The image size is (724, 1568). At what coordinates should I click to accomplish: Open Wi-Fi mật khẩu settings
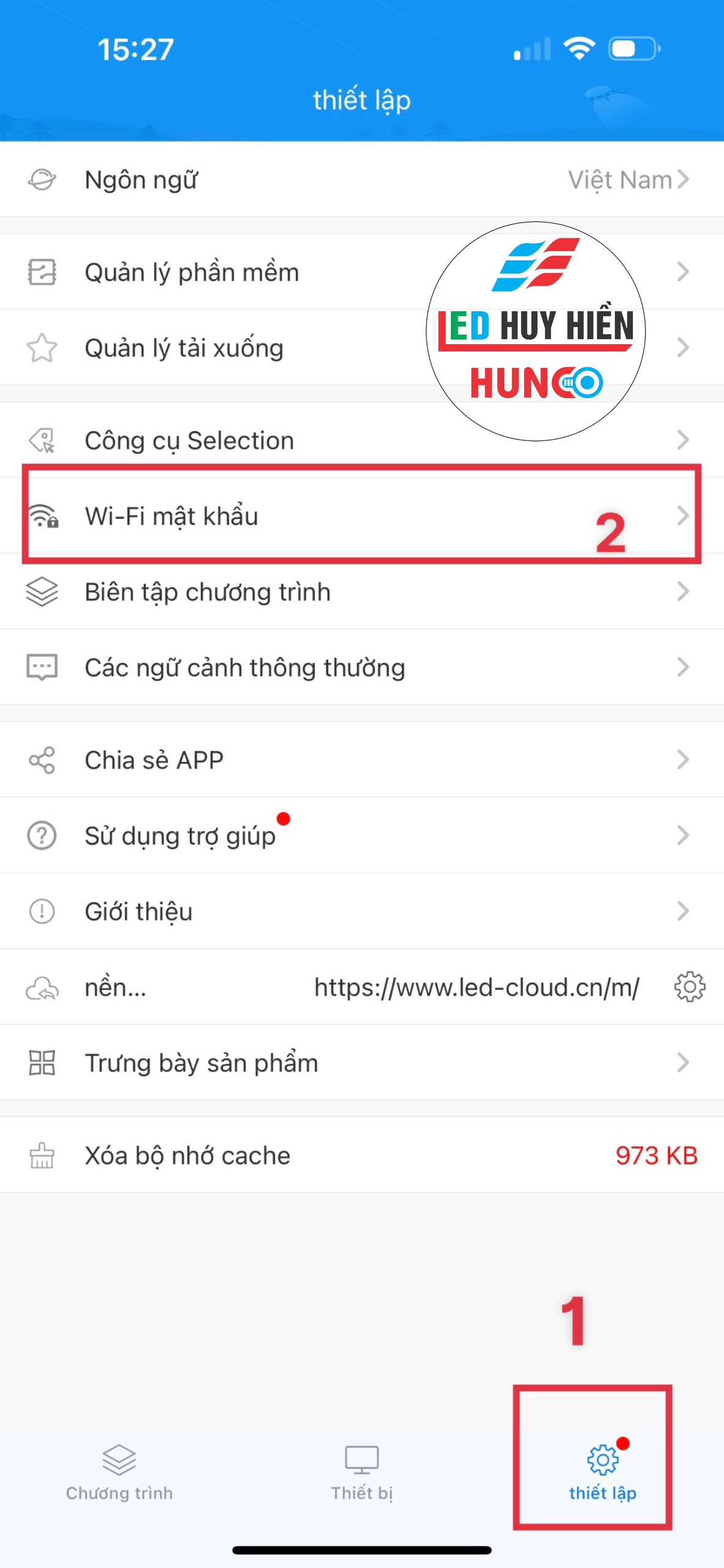pos(361,516)
